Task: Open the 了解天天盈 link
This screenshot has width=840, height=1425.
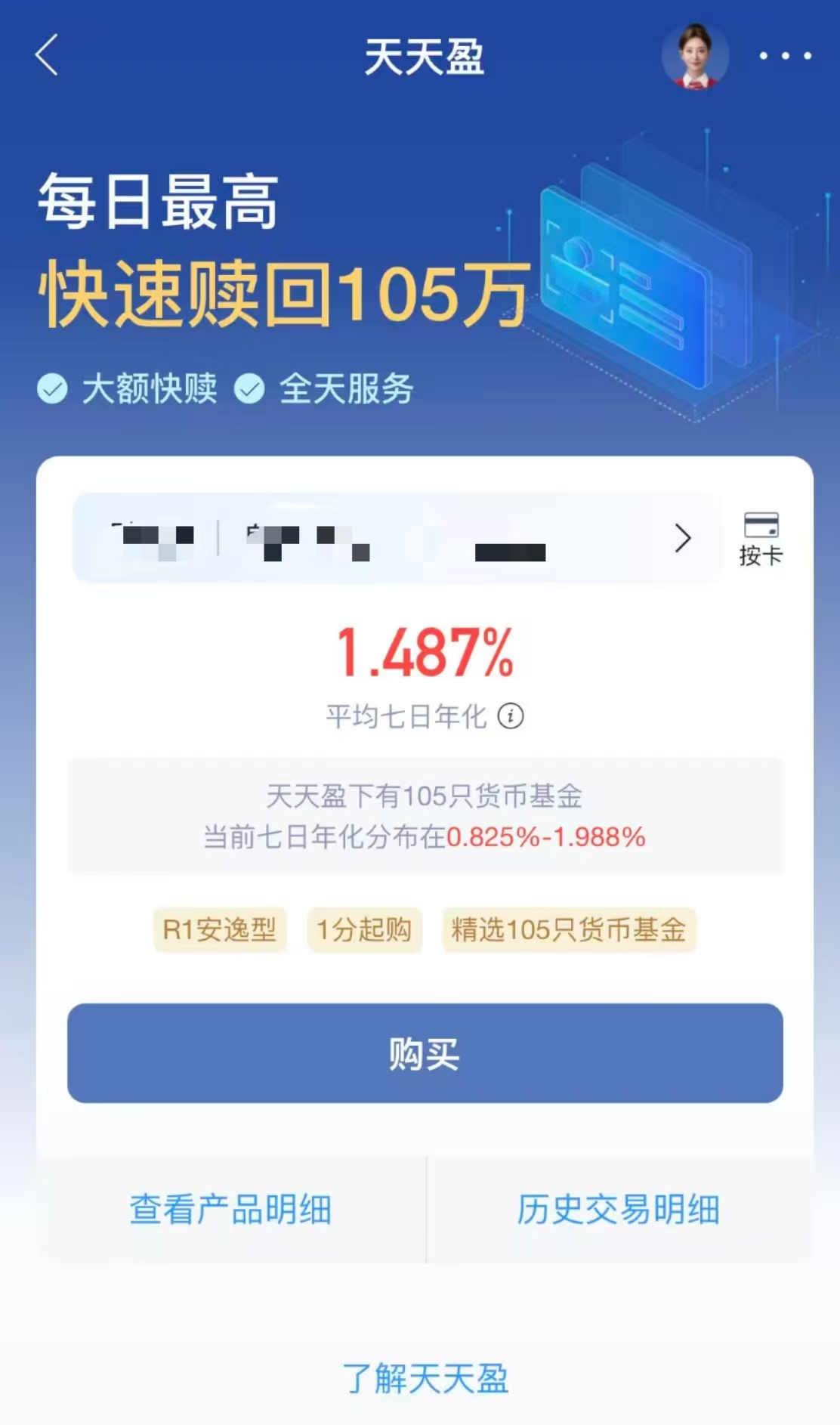Action: pyautogui.click(x=425, y=1378)
